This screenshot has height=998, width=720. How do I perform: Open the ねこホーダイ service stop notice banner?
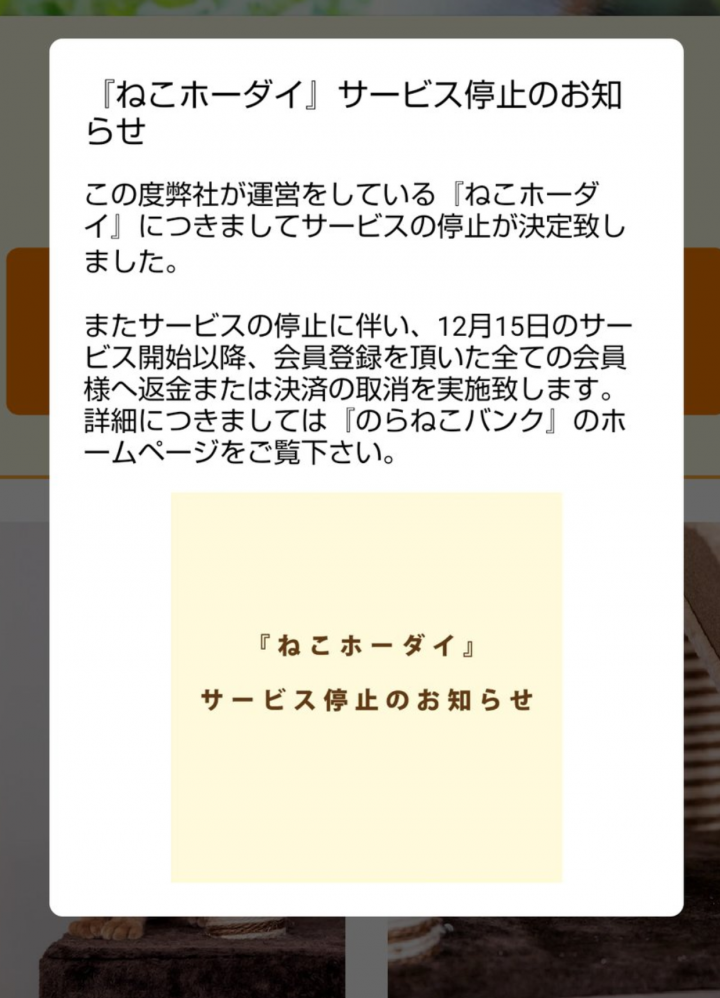click(366, 686)
